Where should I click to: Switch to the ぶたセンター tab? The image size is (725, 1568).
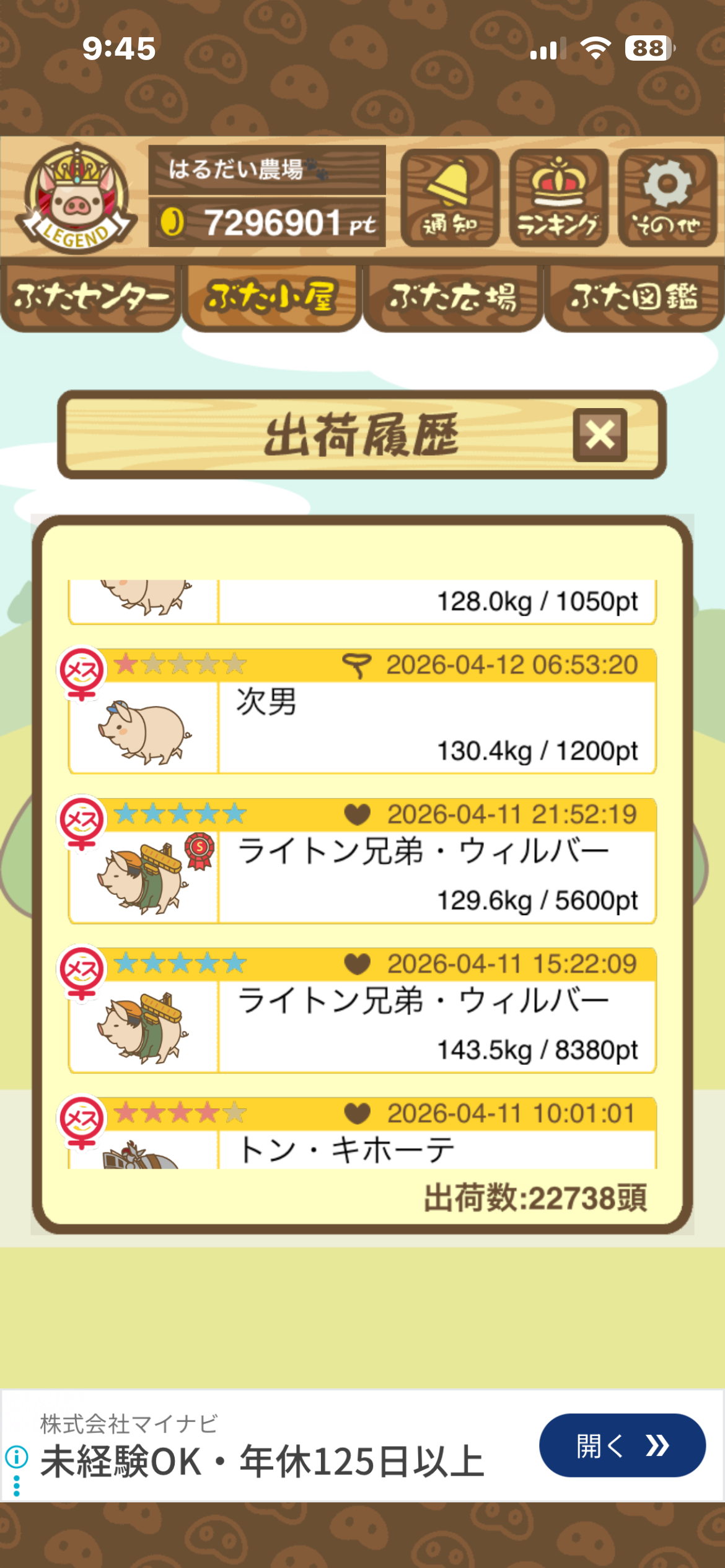click(90, 298)
